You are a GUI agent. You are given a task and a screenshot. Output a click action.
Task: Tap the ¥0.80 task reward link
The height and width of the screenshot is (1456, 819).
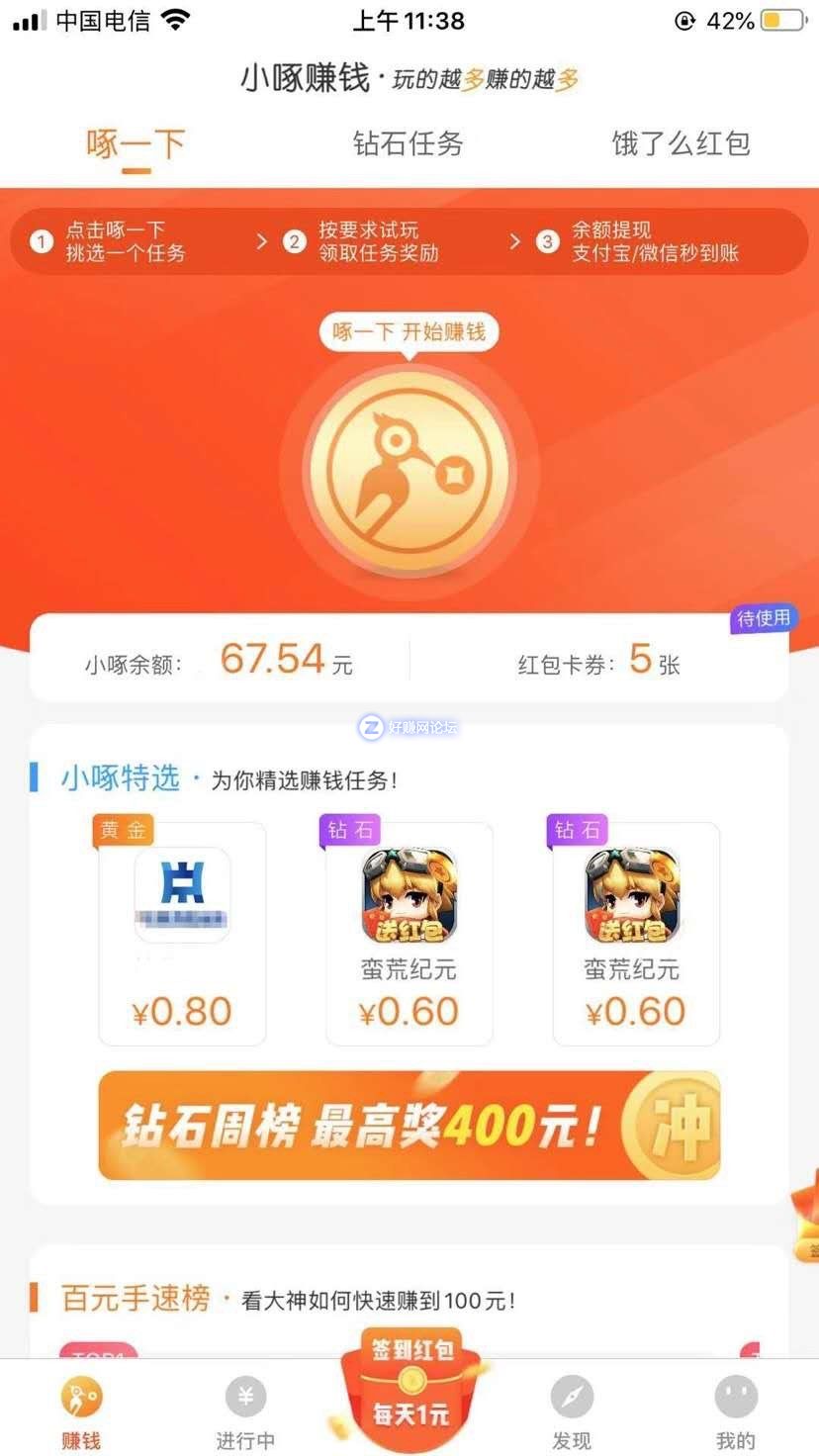181,1009
